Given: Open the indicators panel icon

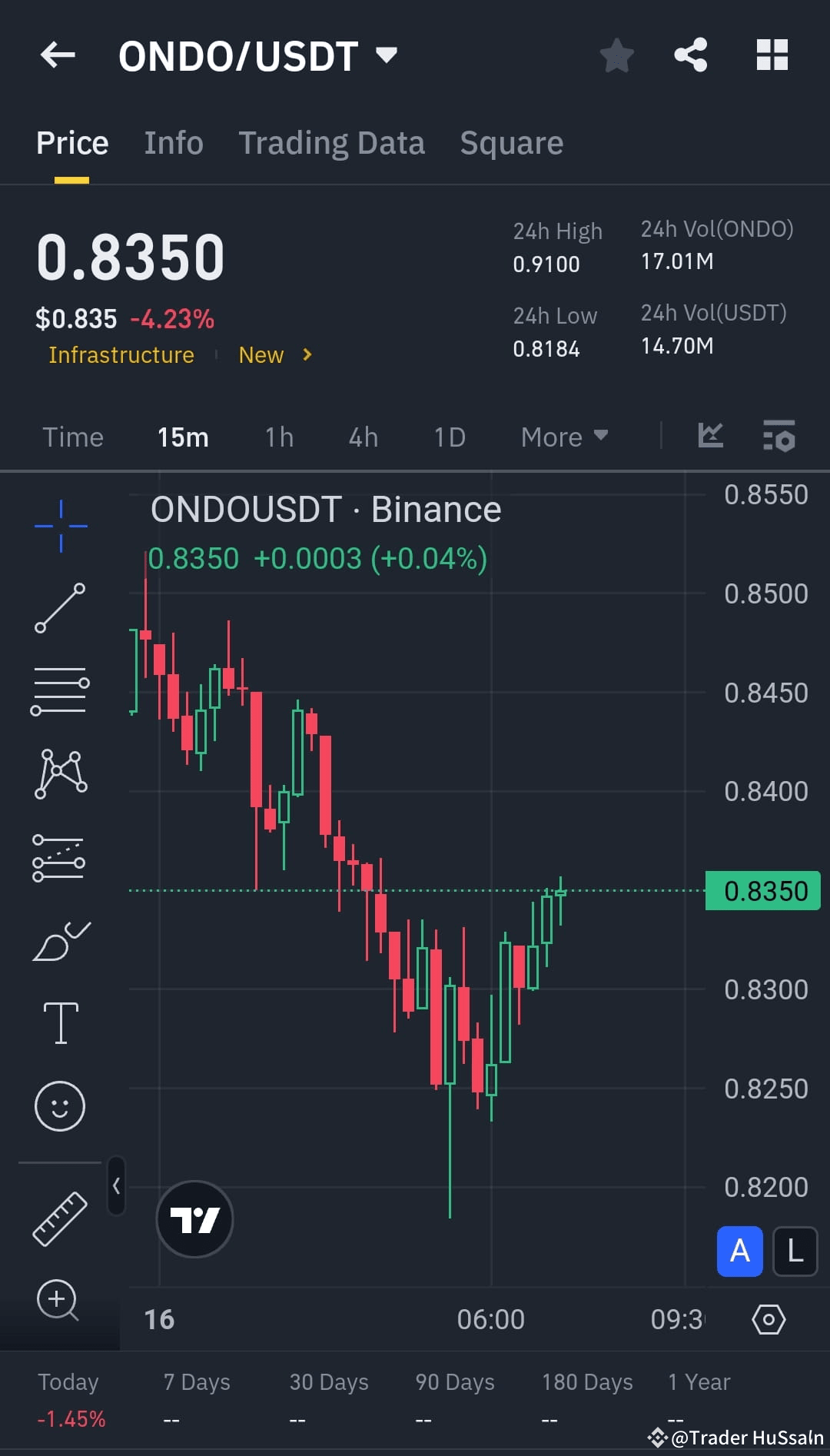Looking at the screenshot, I should click(x=710, y=436).
